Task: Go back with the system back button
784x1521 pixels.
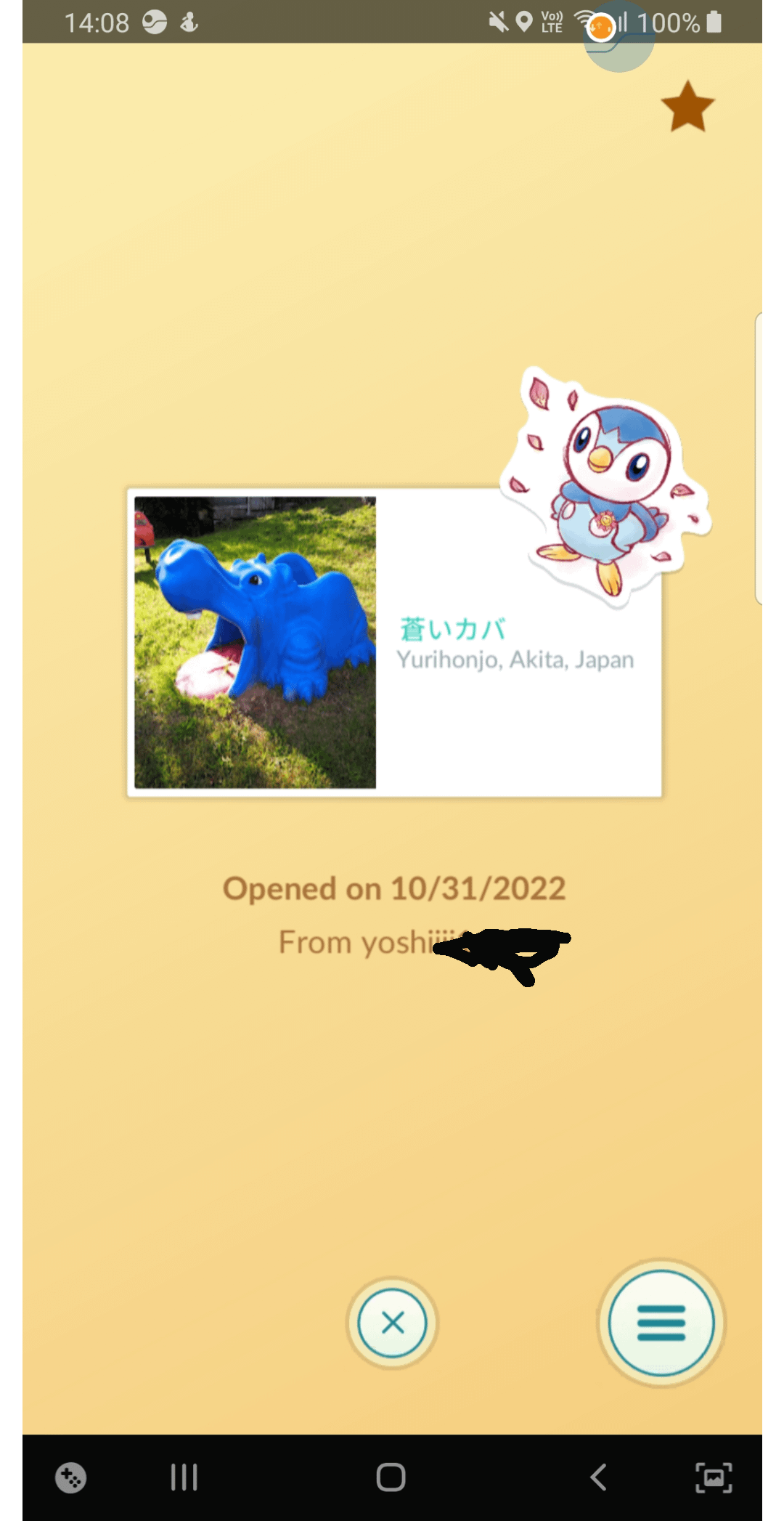Action: [x=598, y=1477]
